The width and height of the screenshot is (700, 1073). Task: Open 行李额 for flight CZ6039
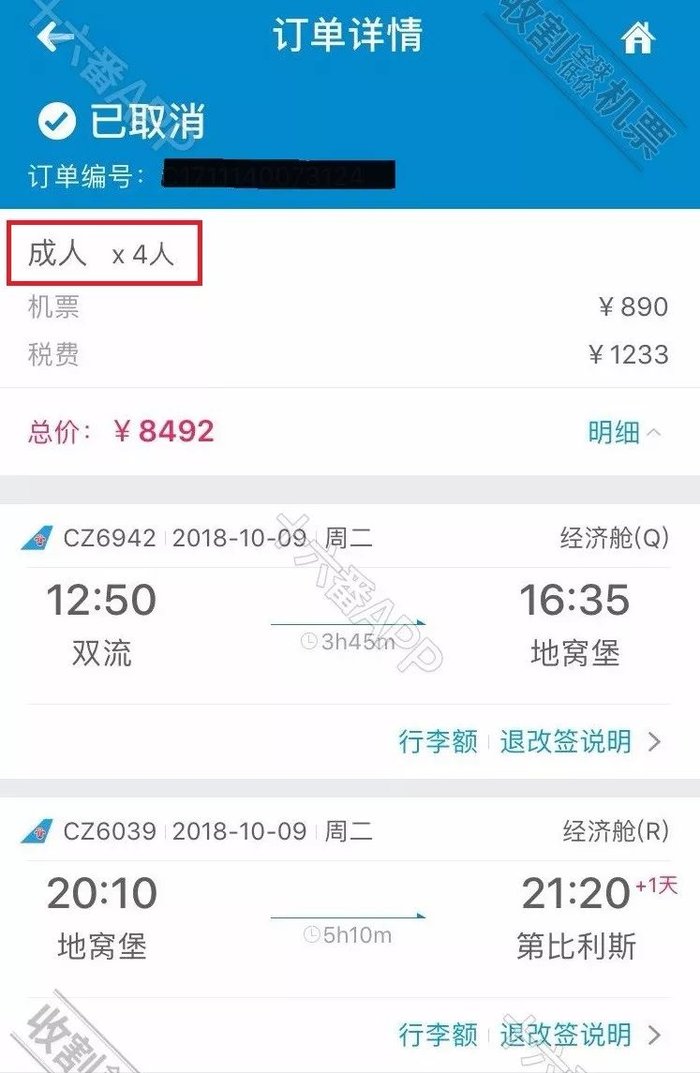point(438,1033)
